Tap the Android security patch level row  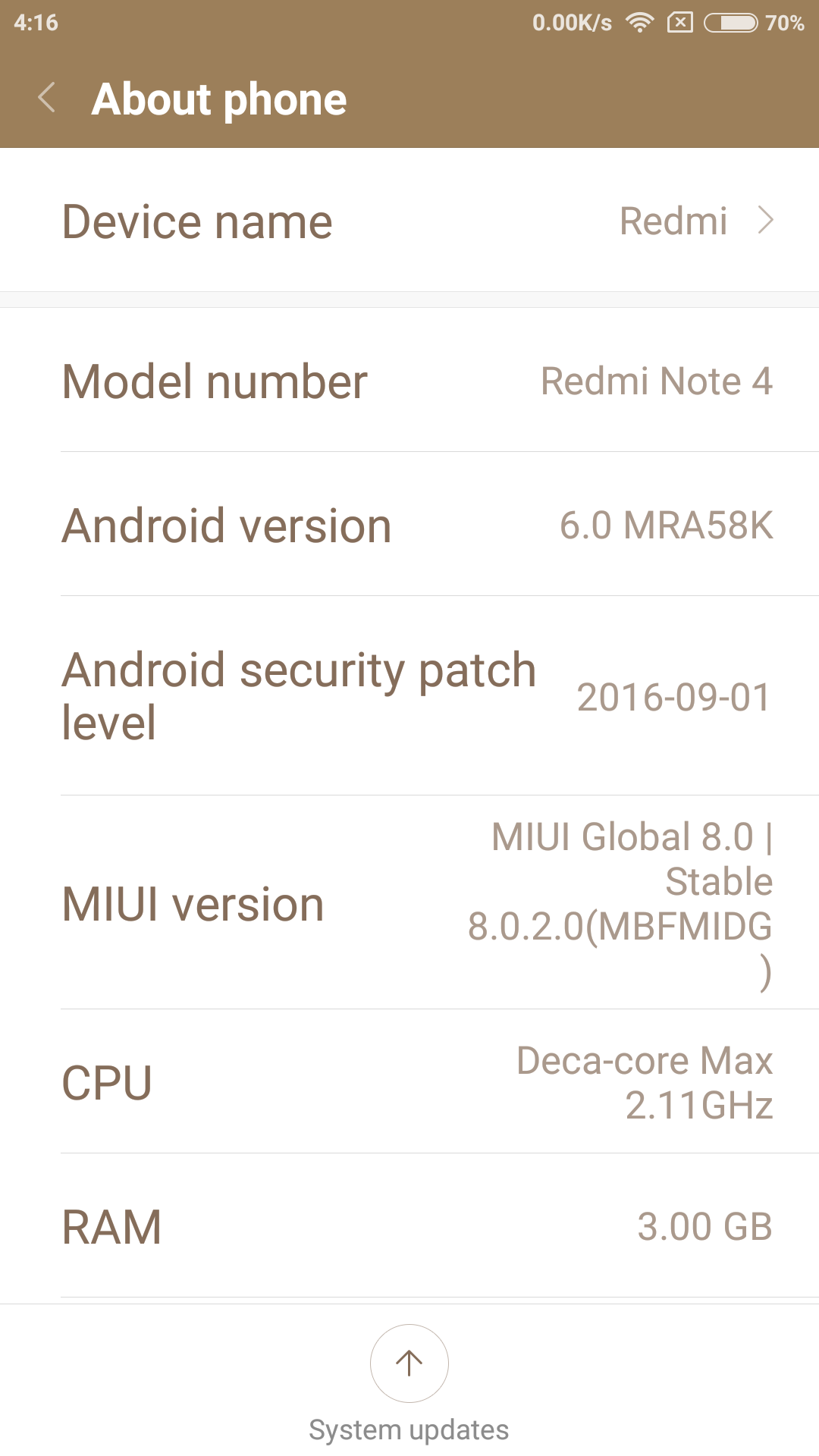(x=409, y=696)
